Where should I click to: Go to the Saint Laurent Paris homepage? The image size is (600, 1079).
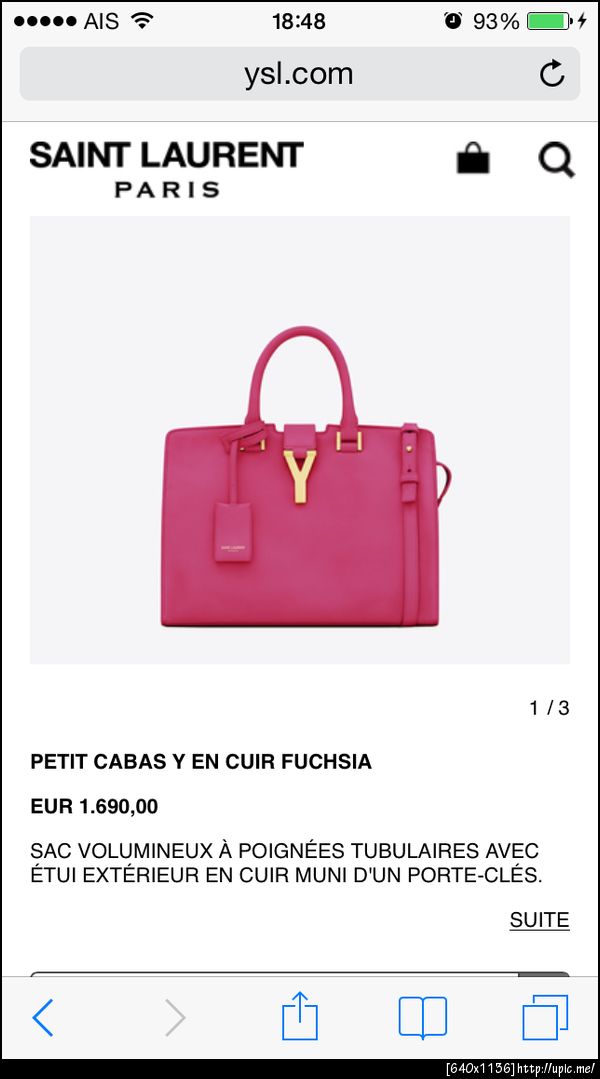pyautogui.click(x=166, y=168)
